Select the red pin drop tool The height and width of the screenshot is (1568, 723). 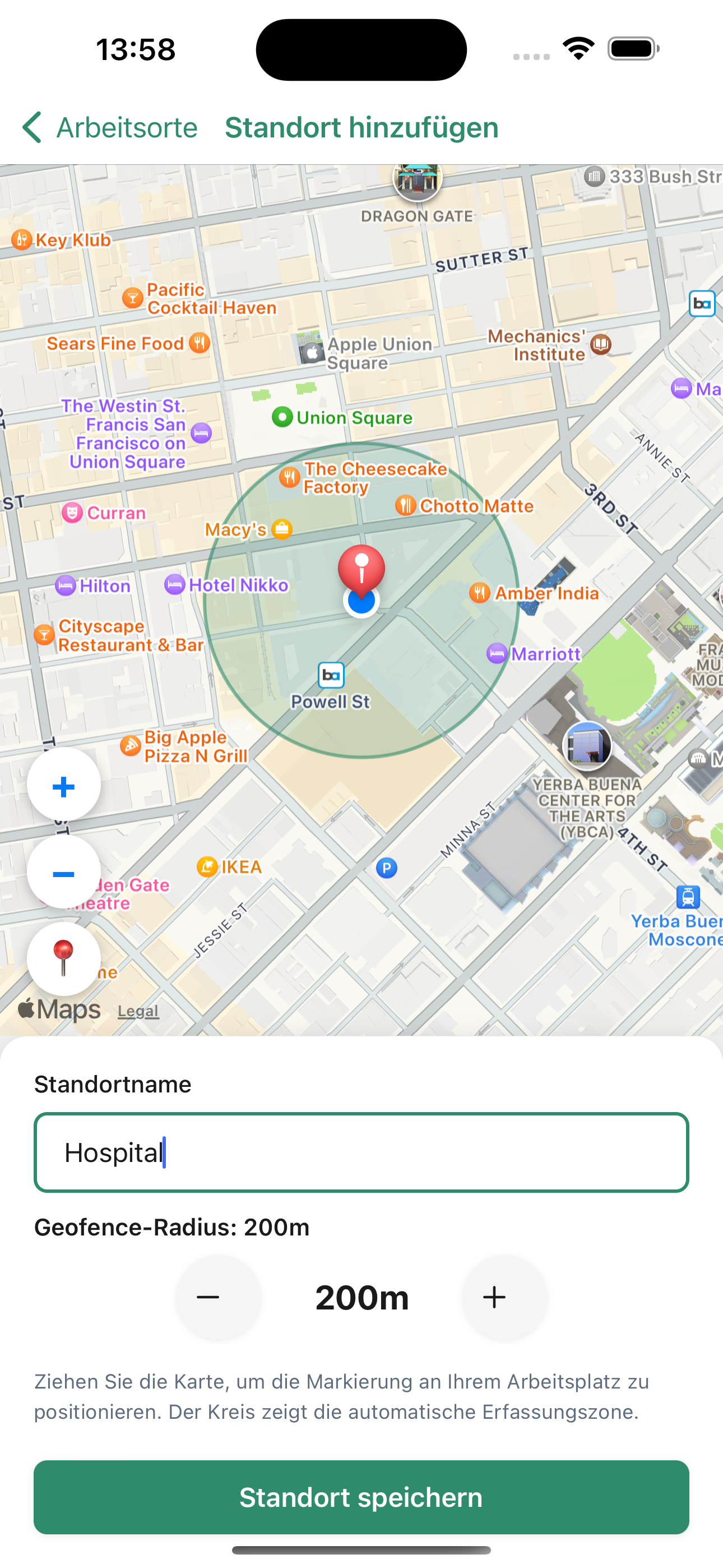click(x=63, y=959)
